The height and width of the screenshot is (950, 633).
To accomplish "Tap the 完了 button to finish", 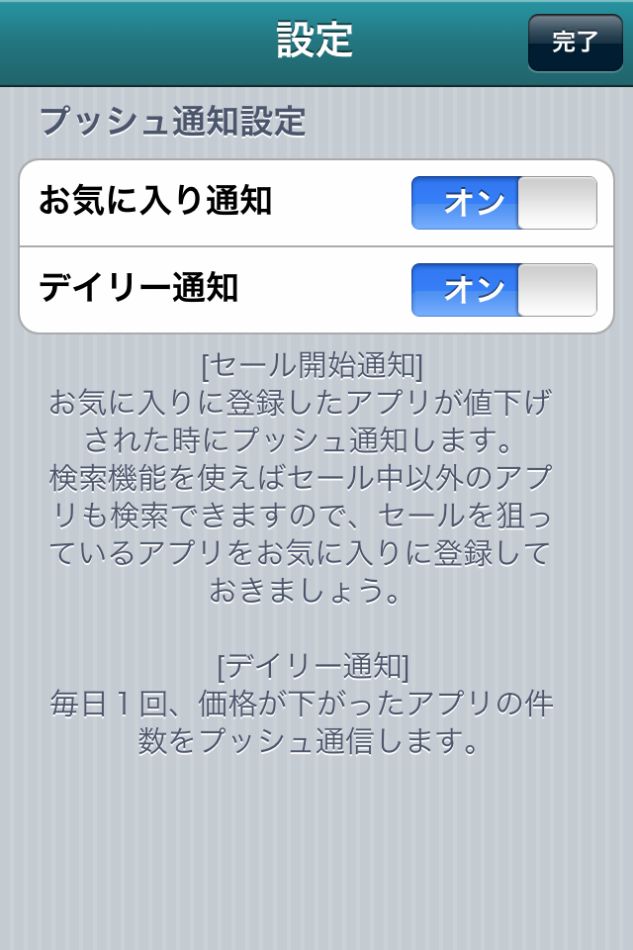I will tap(575, 42).
